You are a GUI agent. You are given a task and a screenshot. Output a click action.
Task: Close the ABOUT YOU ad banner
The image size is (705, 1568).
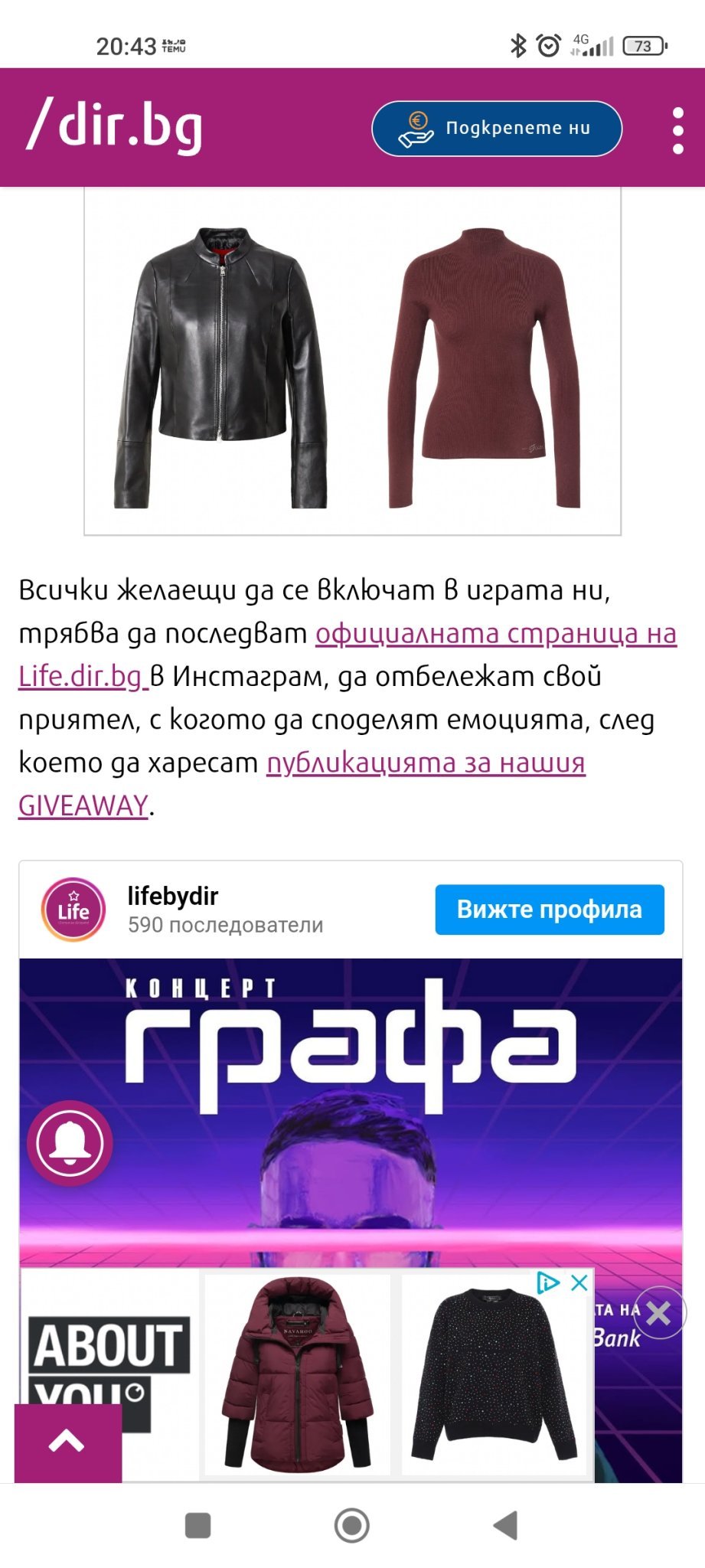pos(580,1283)
